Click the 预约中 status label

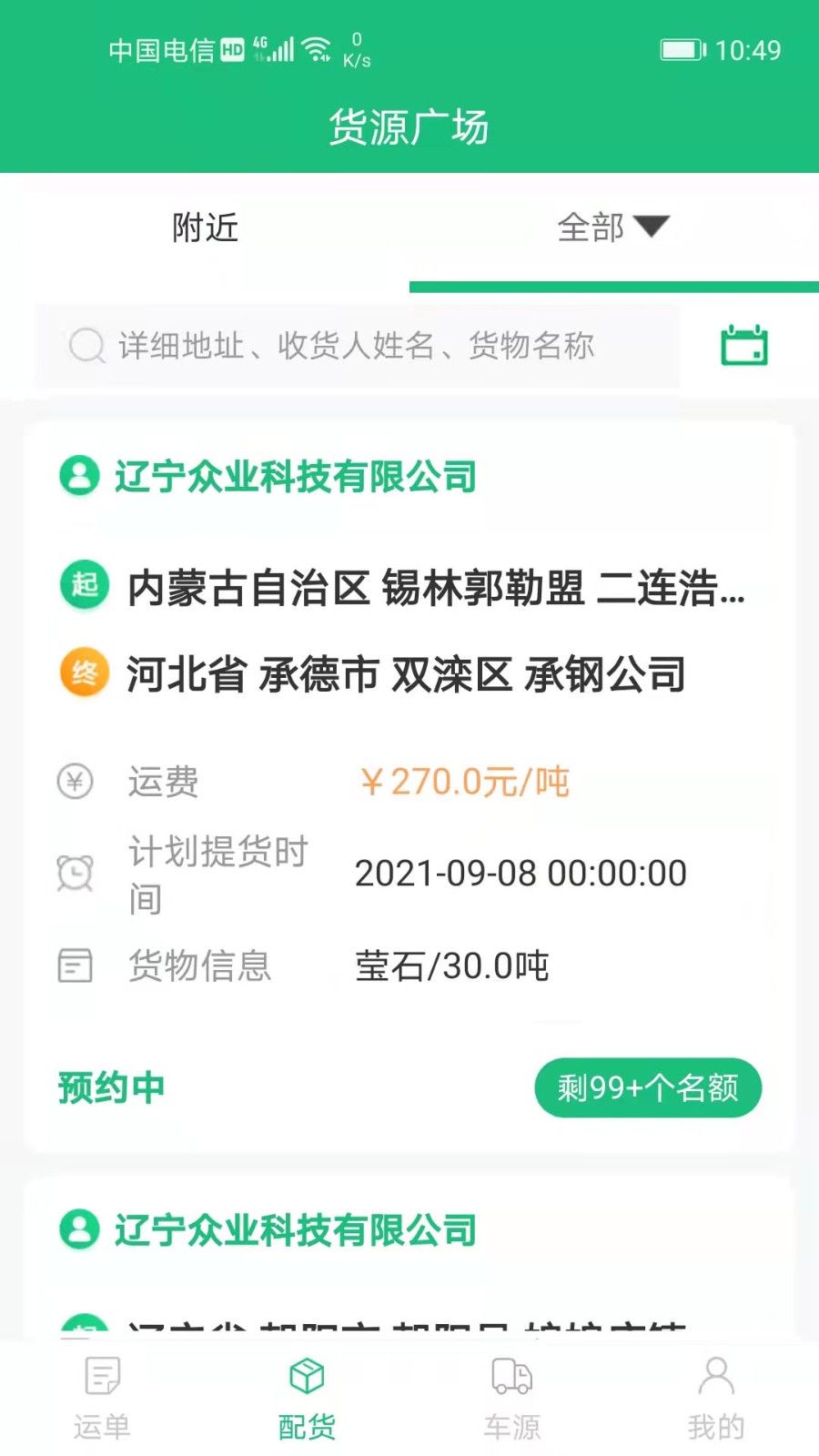pyautogui.click(x=111, y=1087)
